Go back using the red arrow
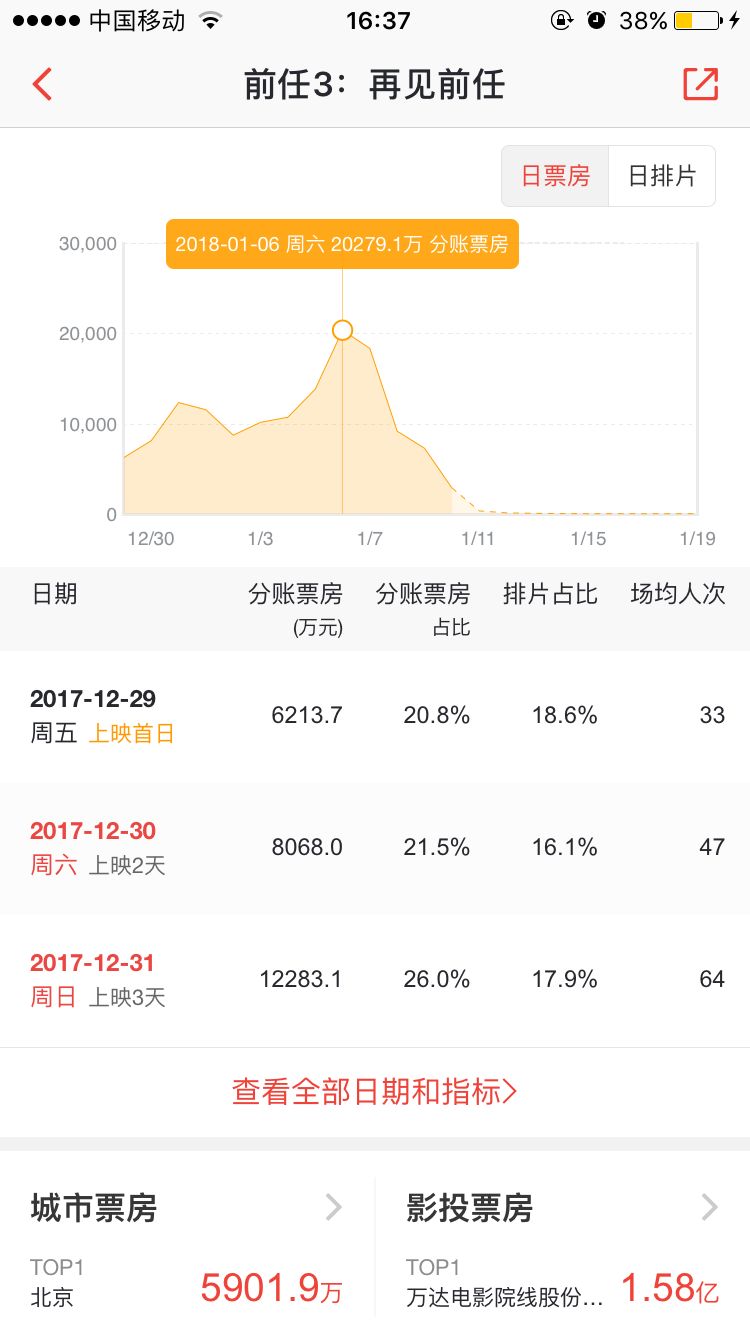Screen dimensions: 750x1334 tap(42, 85)
